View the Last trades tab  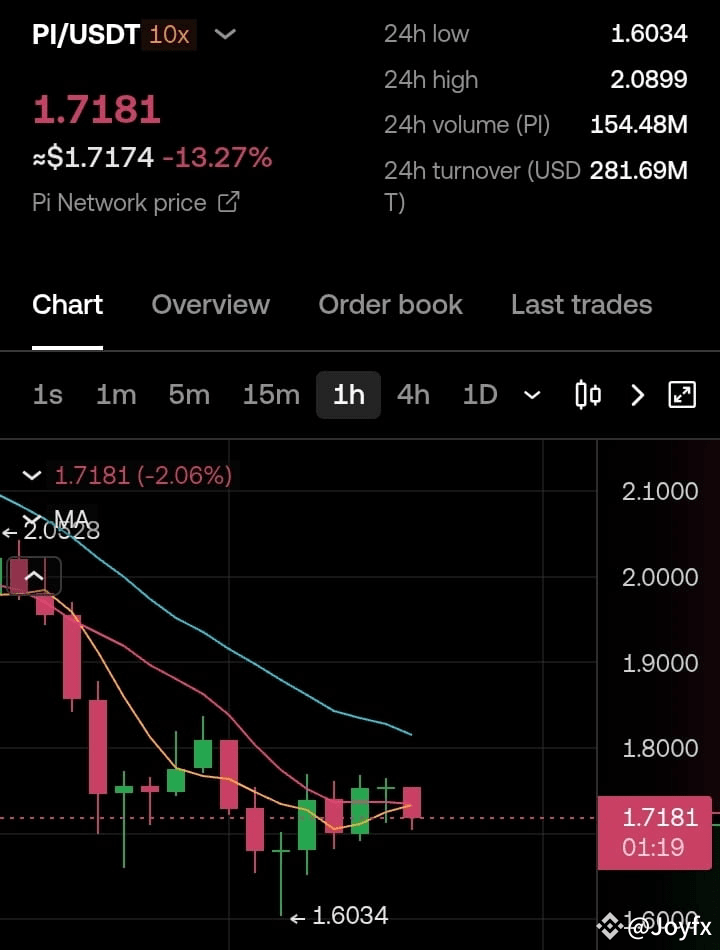click(x=581, y=305)
